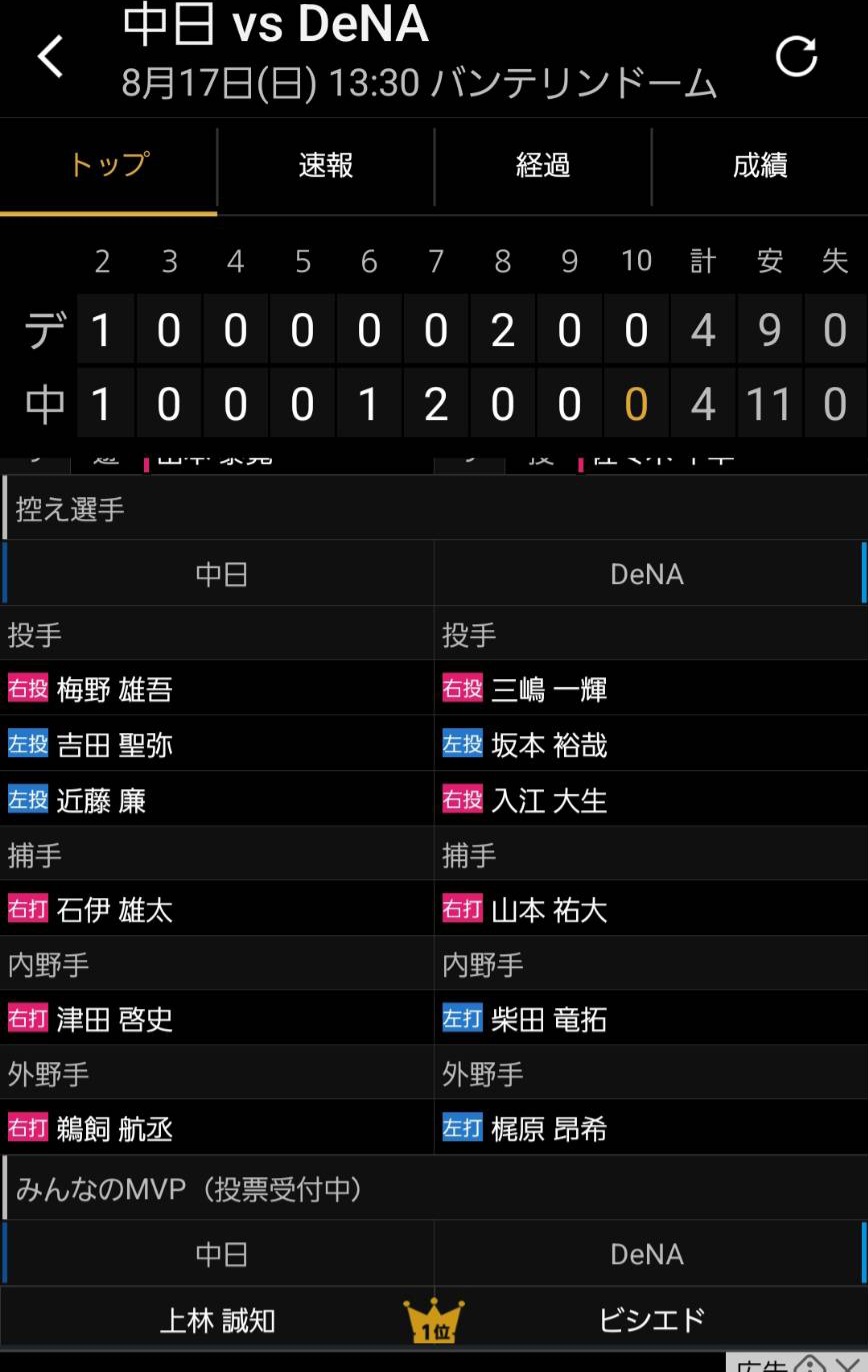
Task: Open player 吉田 聖弥
Action: pyautogui.click(x=114, y=745)
